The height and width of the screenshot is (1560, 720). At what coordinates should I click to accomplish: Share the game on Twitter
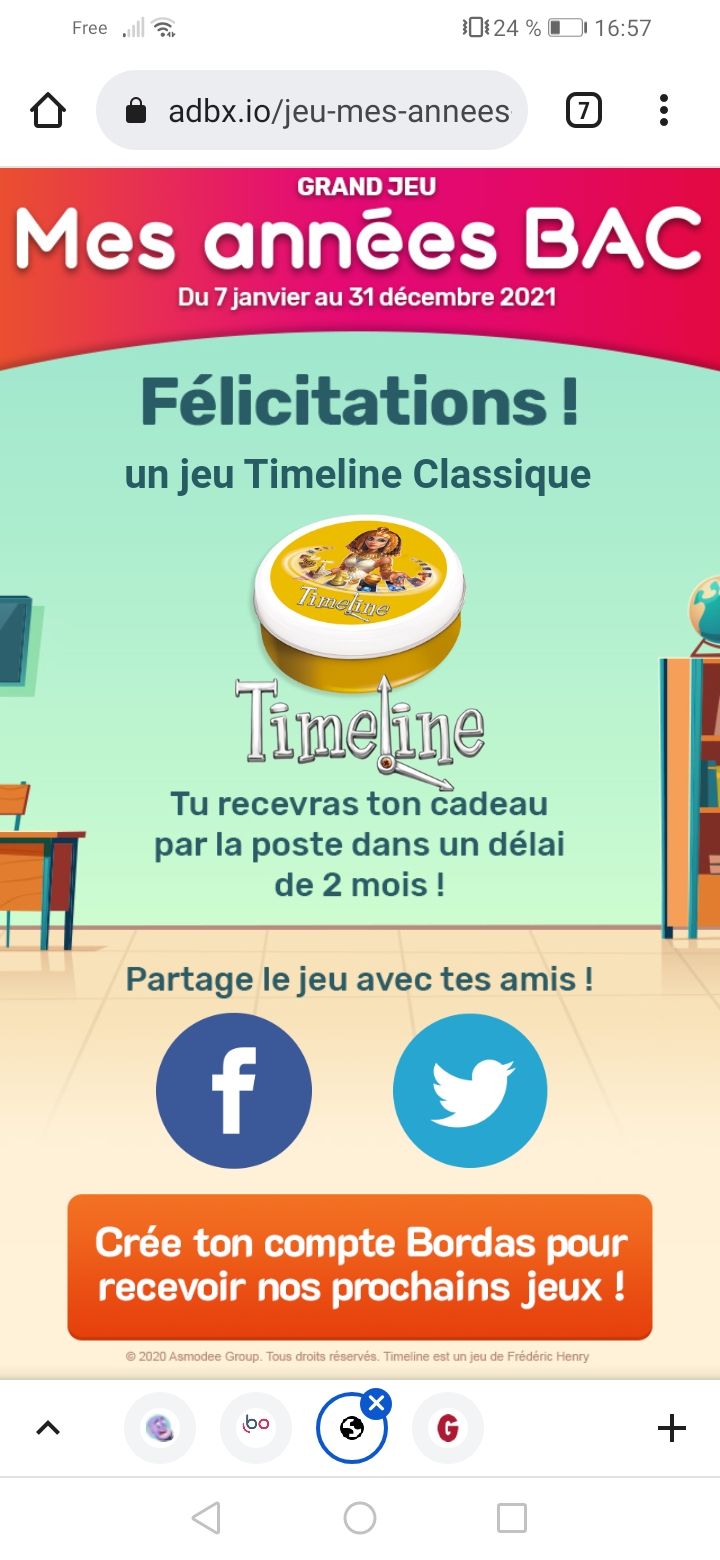470,1090
